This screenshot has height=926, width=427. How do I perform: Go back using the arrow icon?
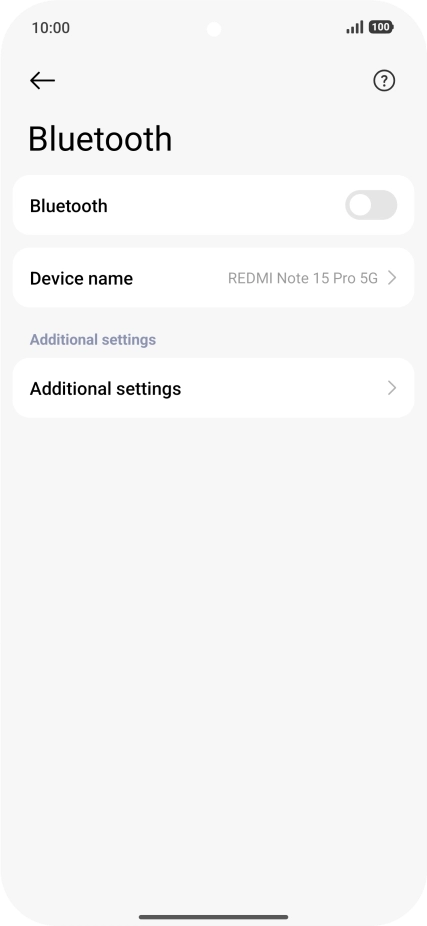(x=43, y=80)
